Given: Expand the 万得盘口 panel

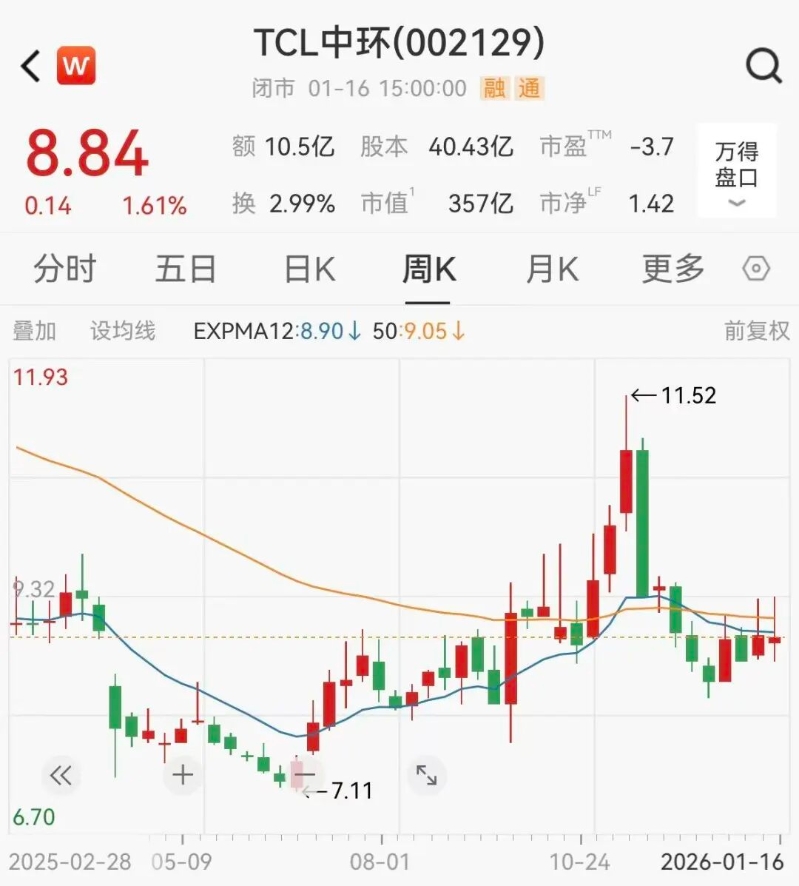Looking at the screenshot, I should pyautogui.click(x=737, y=172).
